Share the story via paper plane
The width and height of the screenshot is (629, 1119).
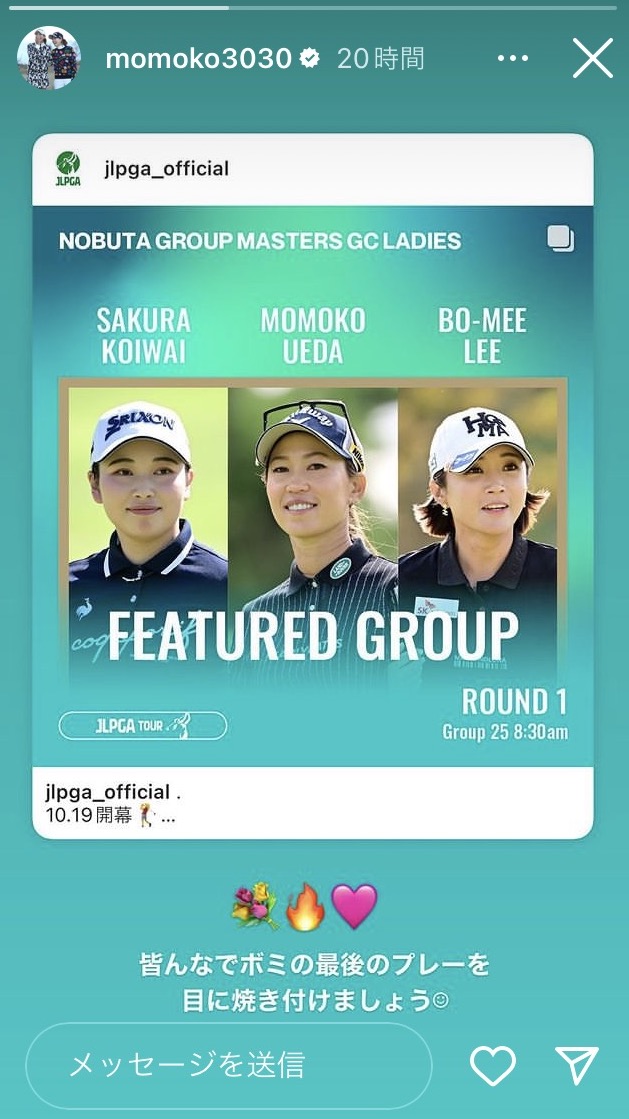pos(577,1066)
